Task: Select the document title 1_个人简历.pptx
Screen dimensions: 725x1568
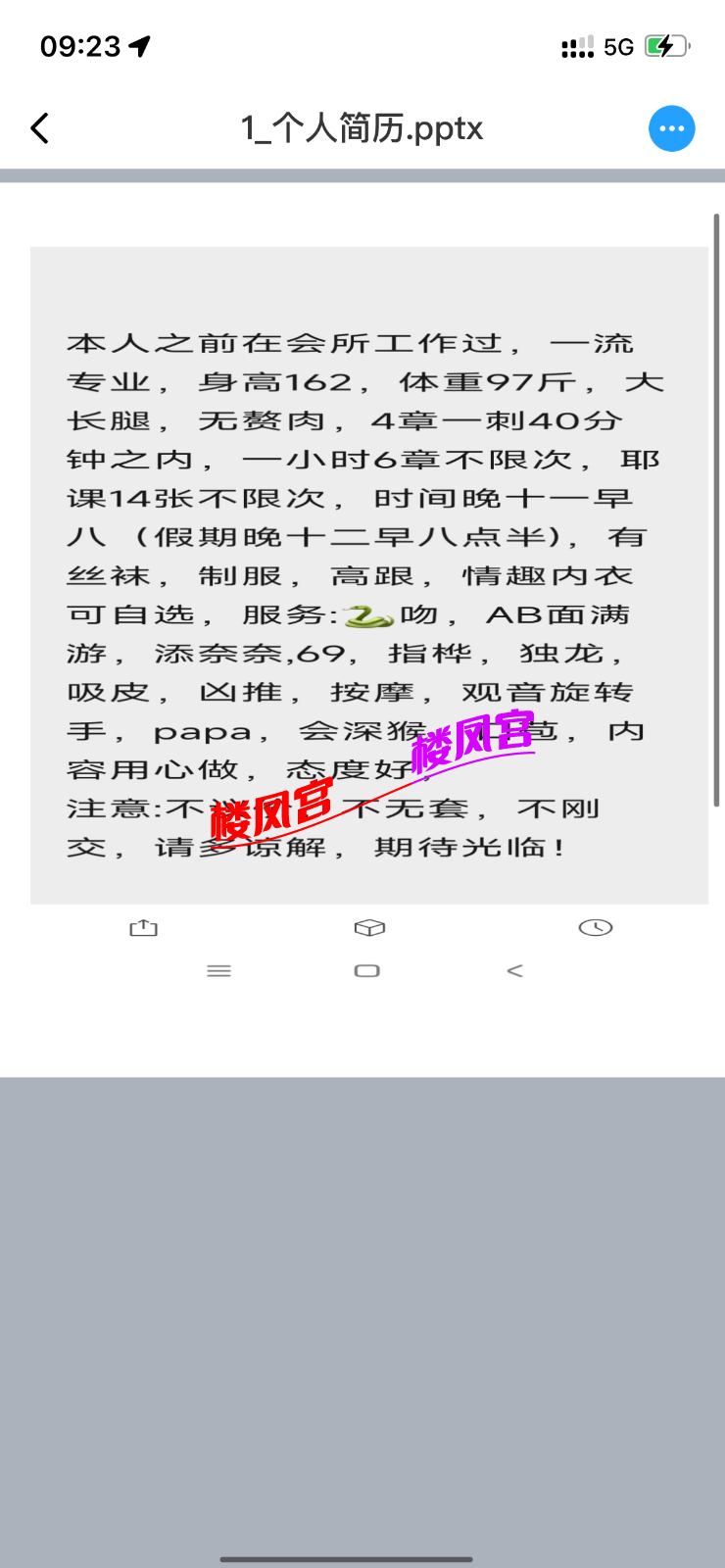Action: pyautogui.click(x=362, y=127)
